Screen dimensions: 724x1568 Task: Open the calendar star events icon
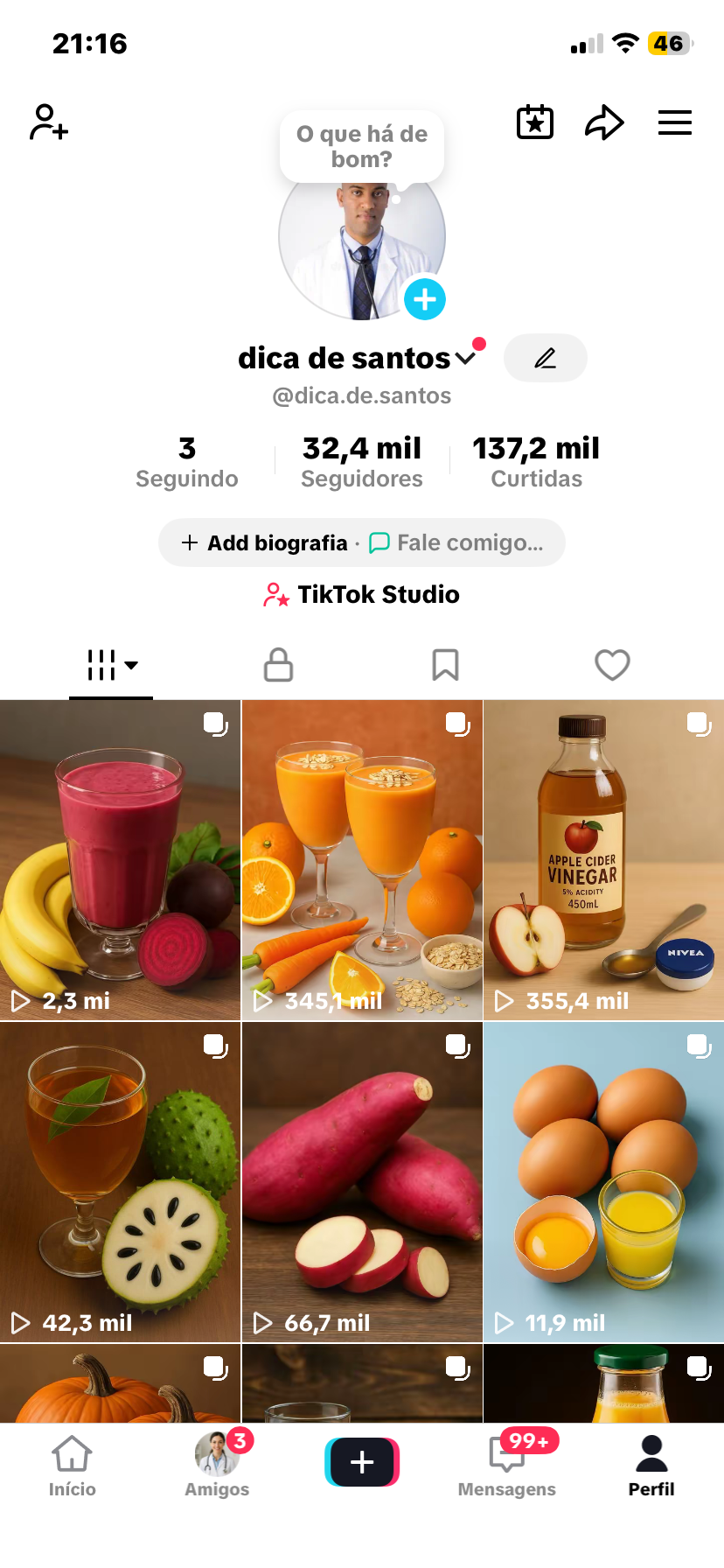(535, 122)
